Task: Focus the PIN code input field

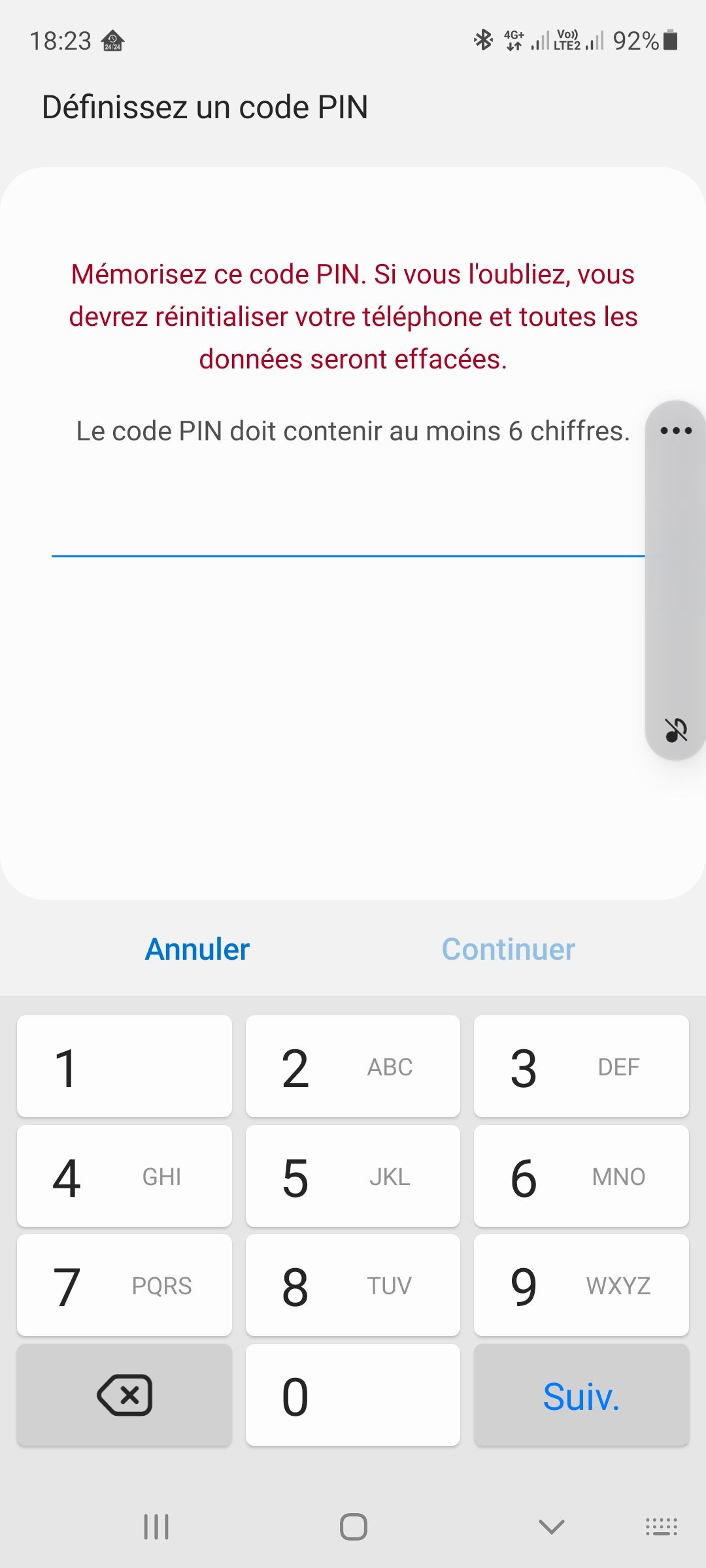Action: tap(348, 529)
